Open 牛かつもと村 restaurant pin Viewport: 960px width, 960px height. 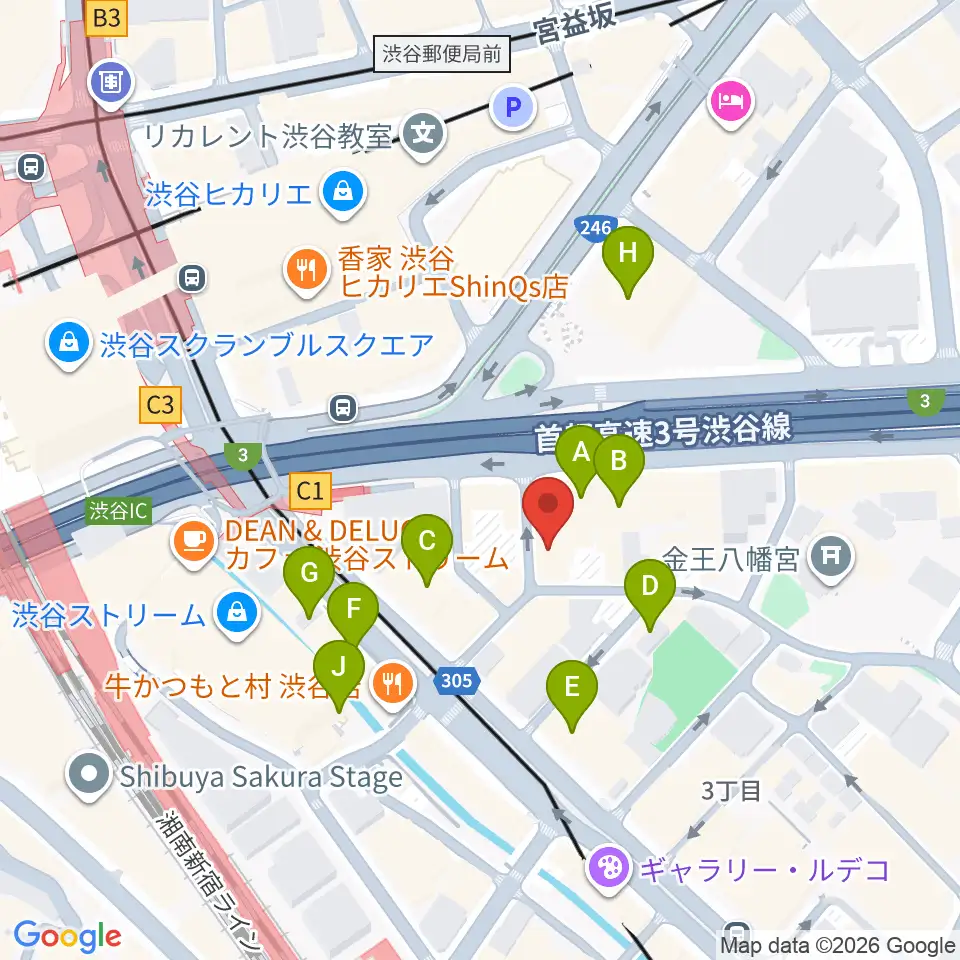pos(393,684)
